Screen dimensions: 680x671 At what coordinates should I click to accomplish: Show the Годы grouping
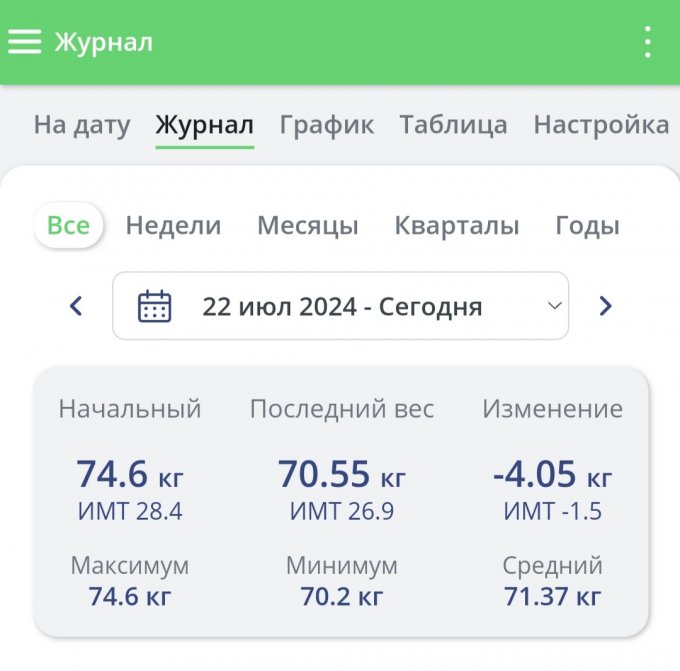pyautogui.click(x=587, y=226)
